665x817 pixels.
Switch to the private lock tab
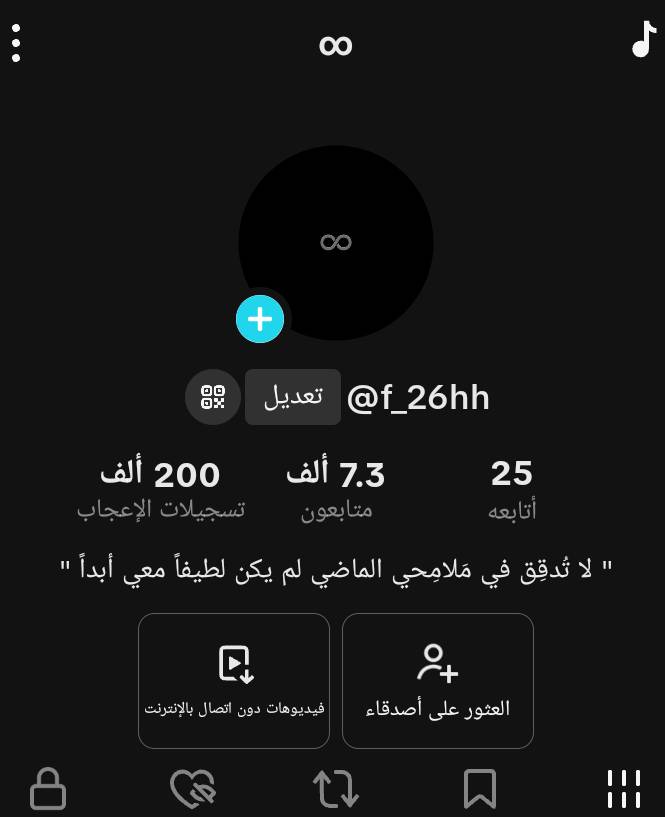pos(48,789)
